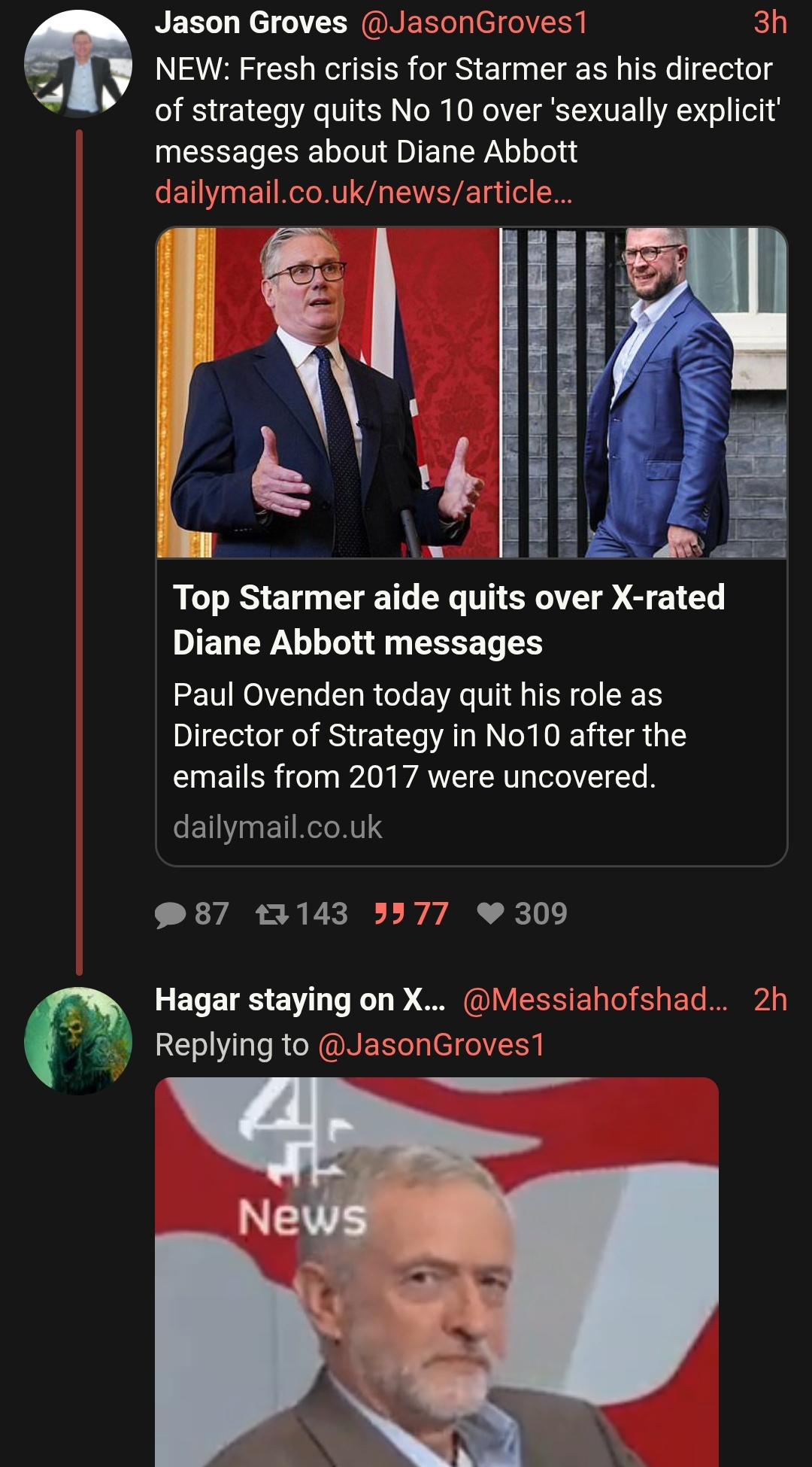Like Jason Groves' tweet
This screenshot has height=1467, width=812.
tap(523, 913)
